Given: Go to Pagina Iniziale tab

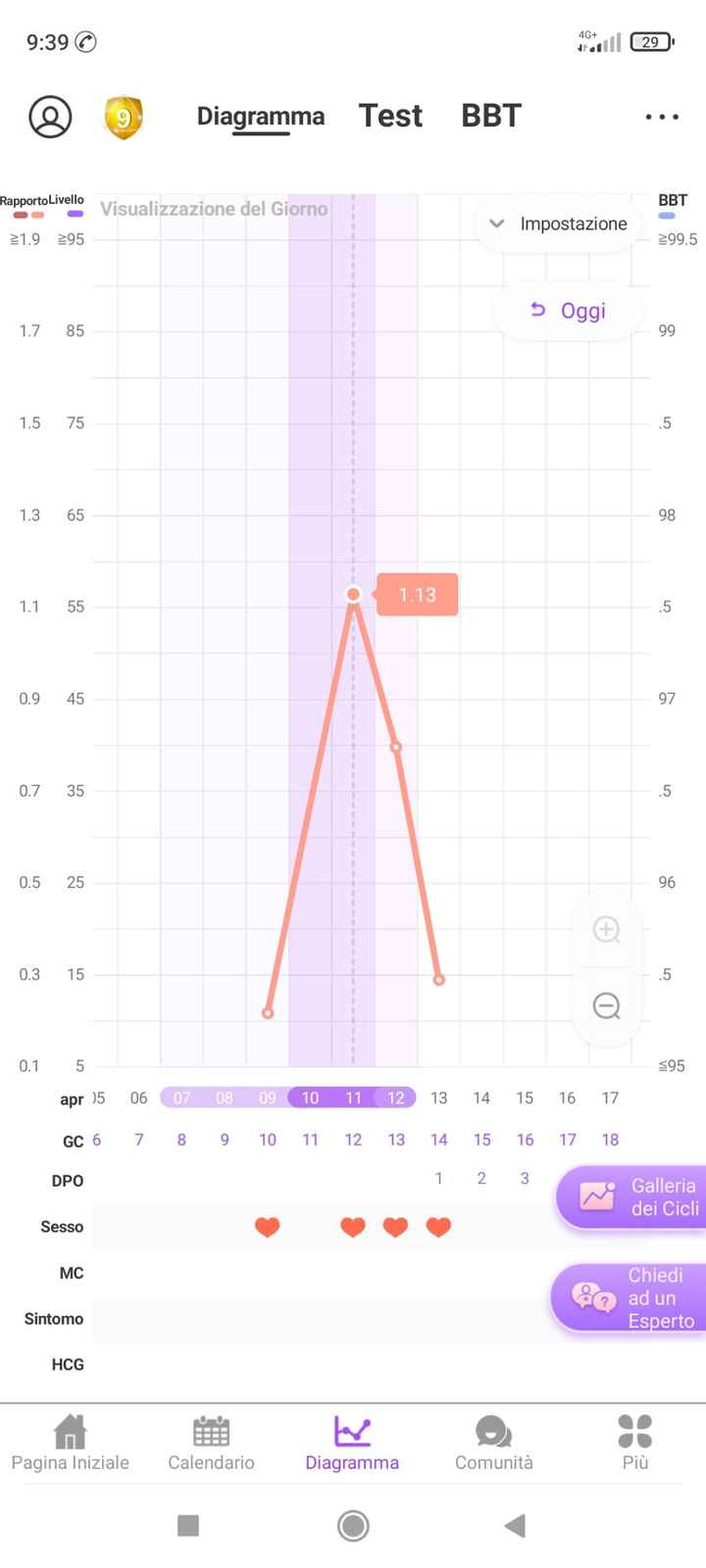Looking at the screenshot, I should 70,1443.
